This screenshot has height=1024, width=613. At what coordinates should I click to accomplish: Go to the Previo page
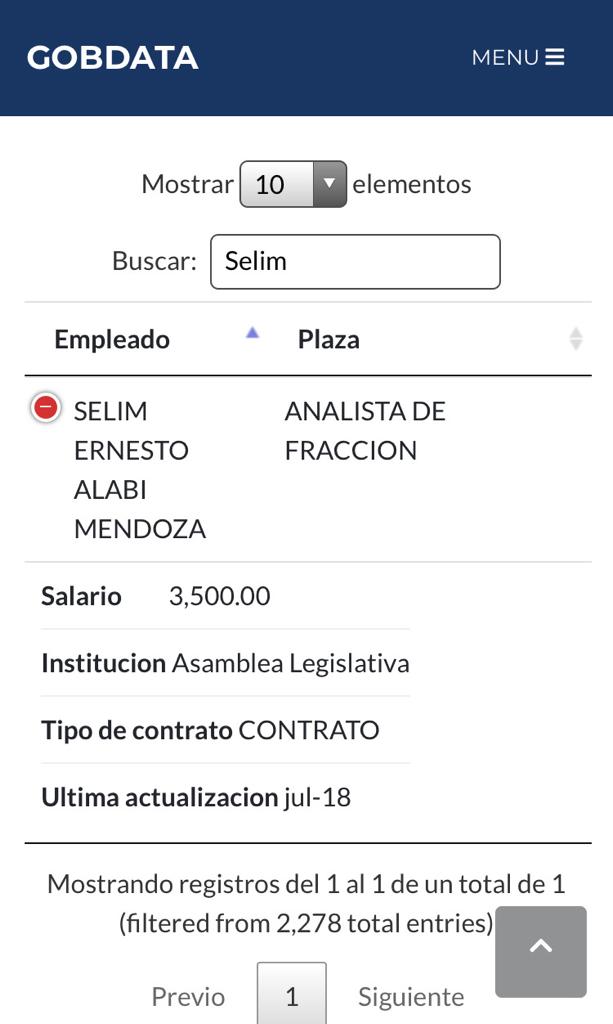(188, 997)
